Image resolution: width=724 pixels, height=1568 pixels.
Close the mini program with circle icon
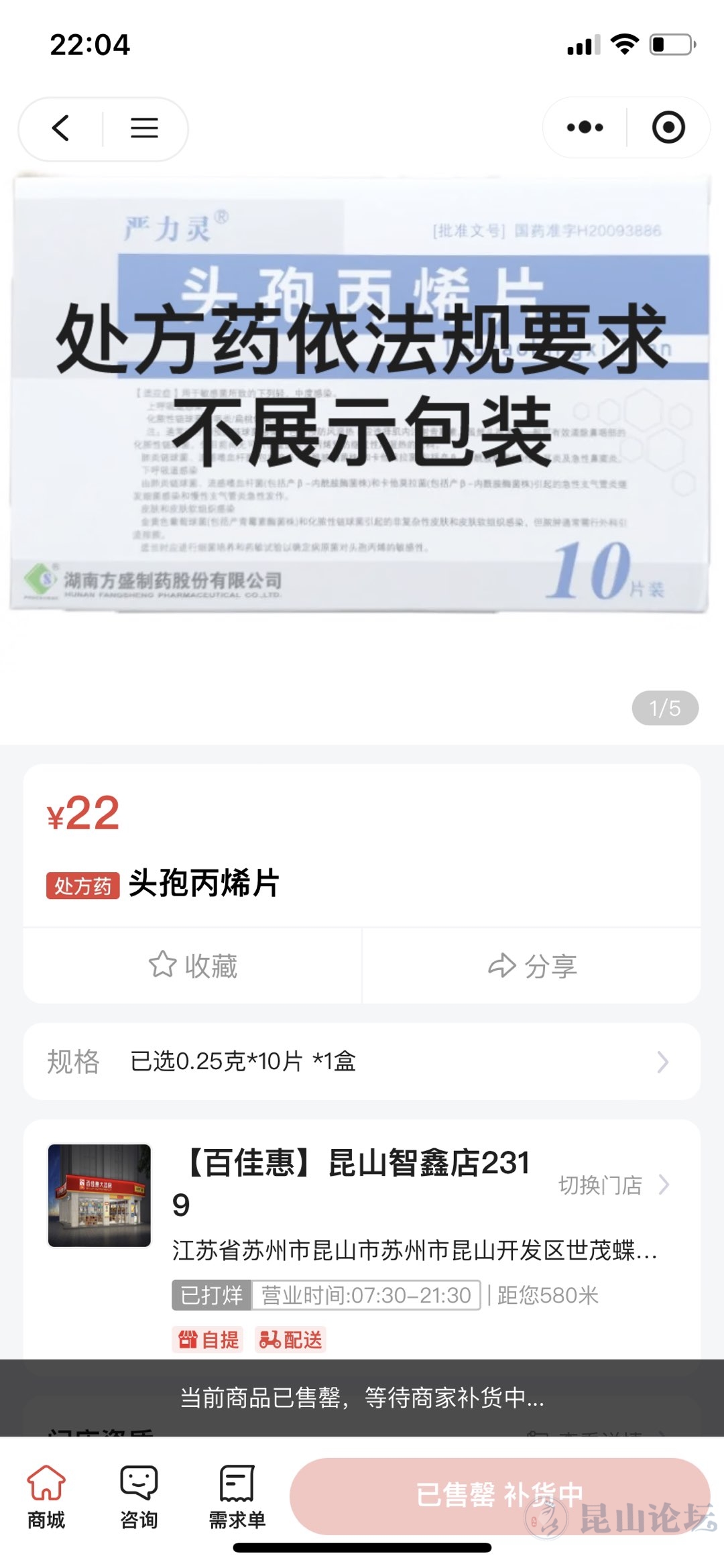click(x=668, y=127)
